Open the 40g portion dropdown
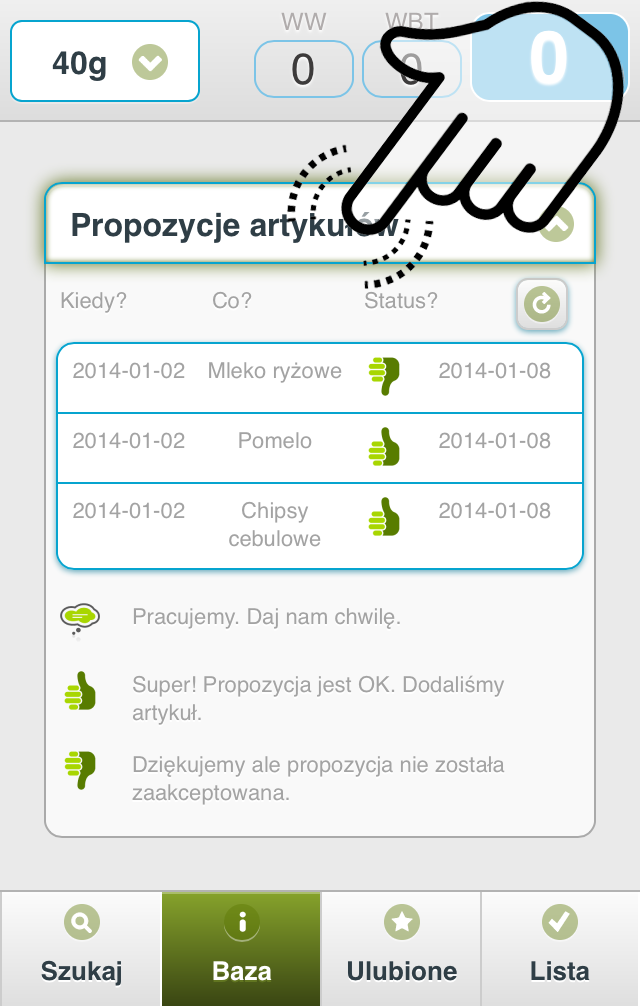Image resolution: width=640 pixels, height=1007 pixels. (x=105, y=62)
